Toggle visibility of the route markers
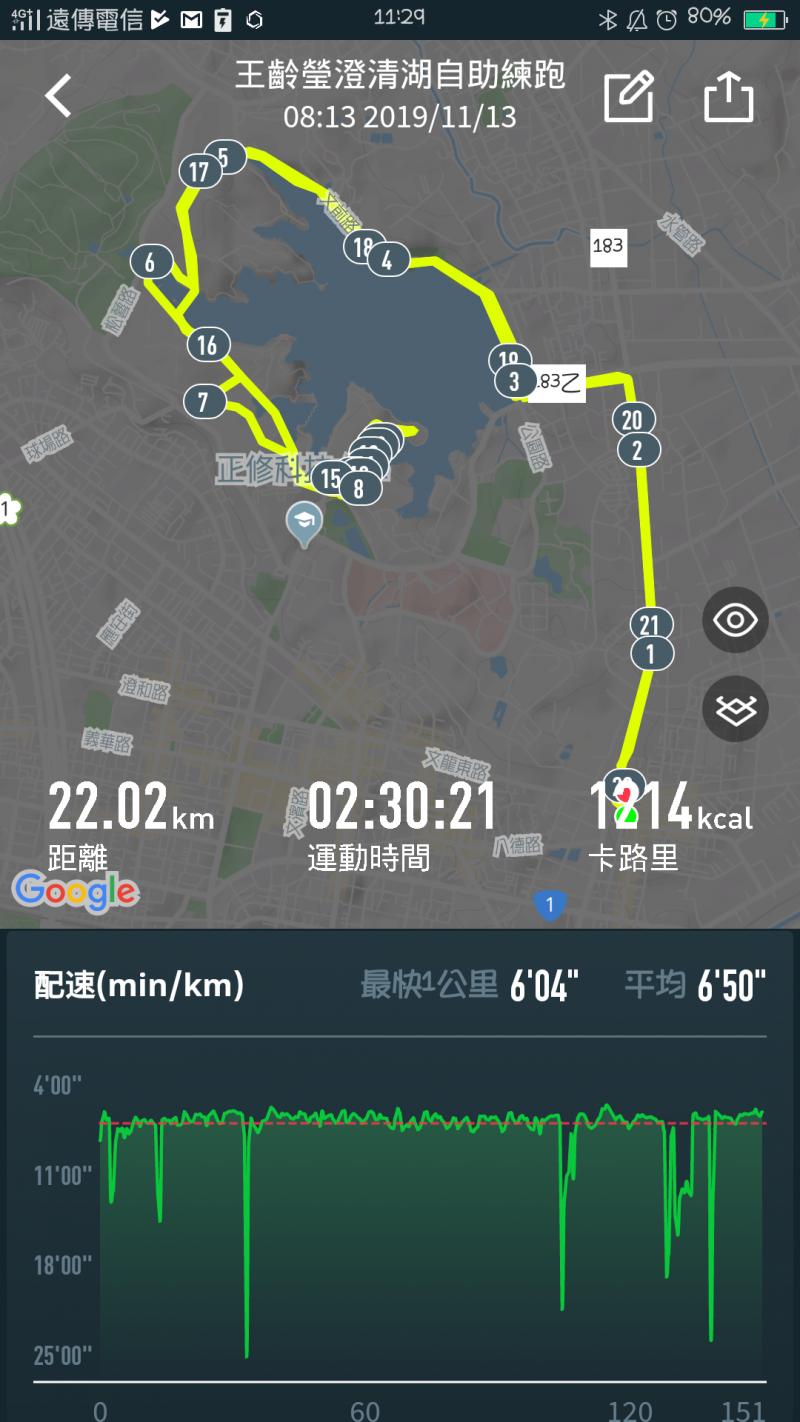Viewport: 800px width, 1422px height. [x=735, y=620]
